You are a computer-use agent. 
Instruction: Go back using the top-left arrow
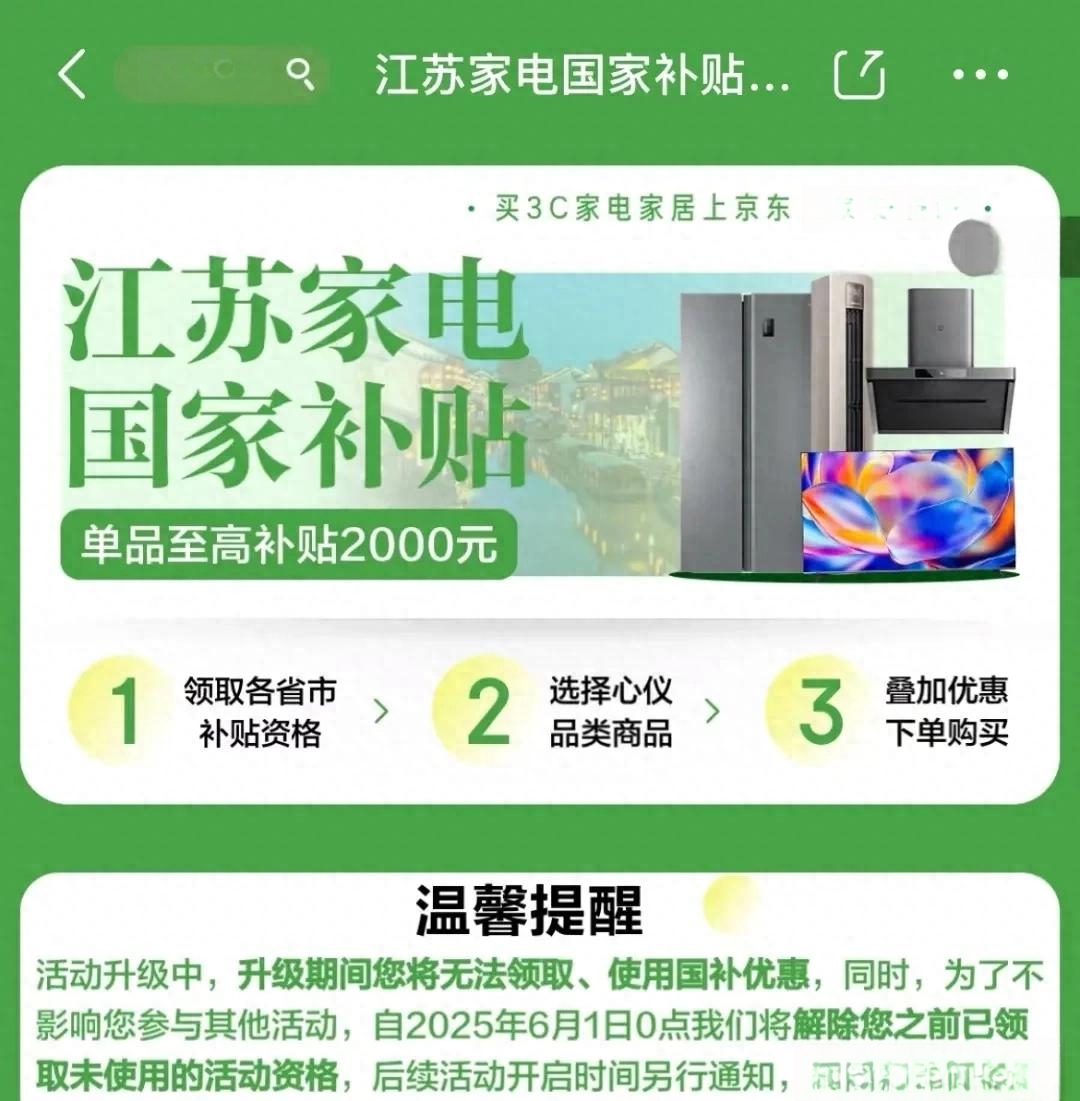(72, 75)
